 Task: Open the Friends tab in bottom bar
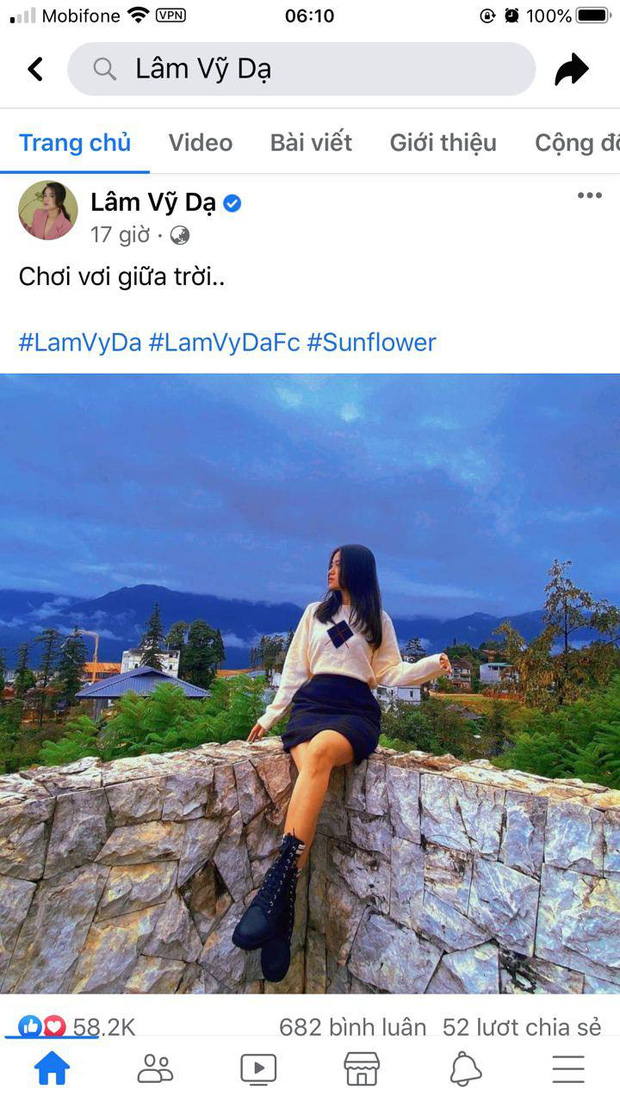155,1069
